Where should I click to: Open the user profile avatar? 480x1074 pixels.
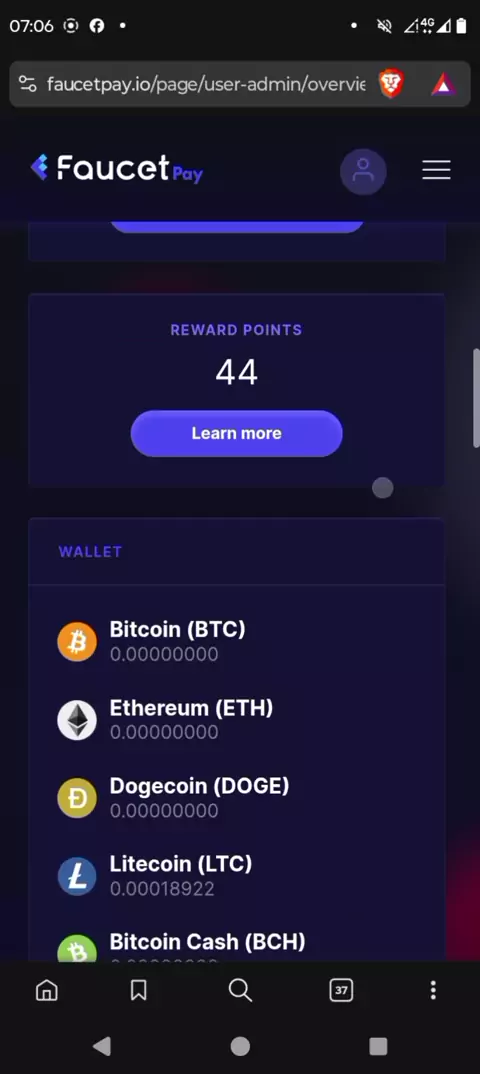(x=363, y=171)
